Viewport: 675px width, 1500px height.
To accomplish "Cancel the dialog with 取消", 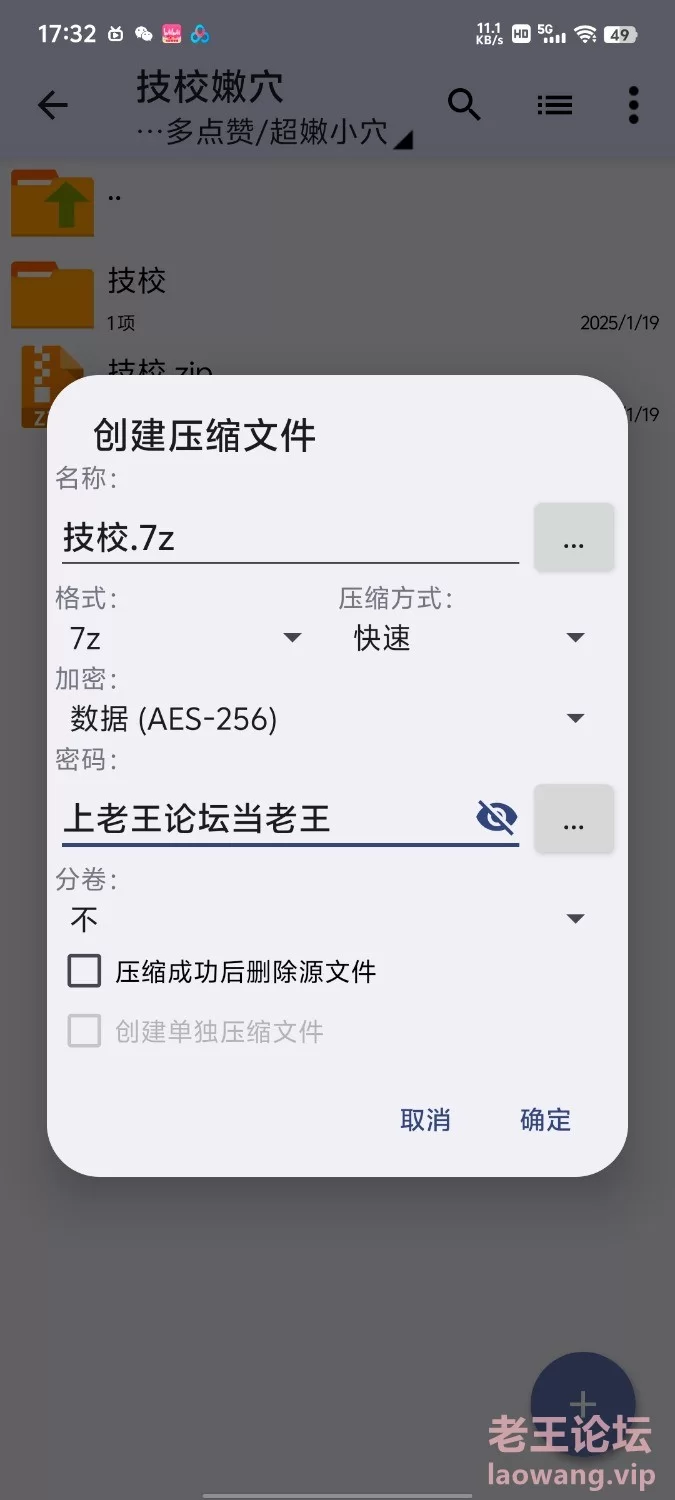I will [x=425, y=1120].
